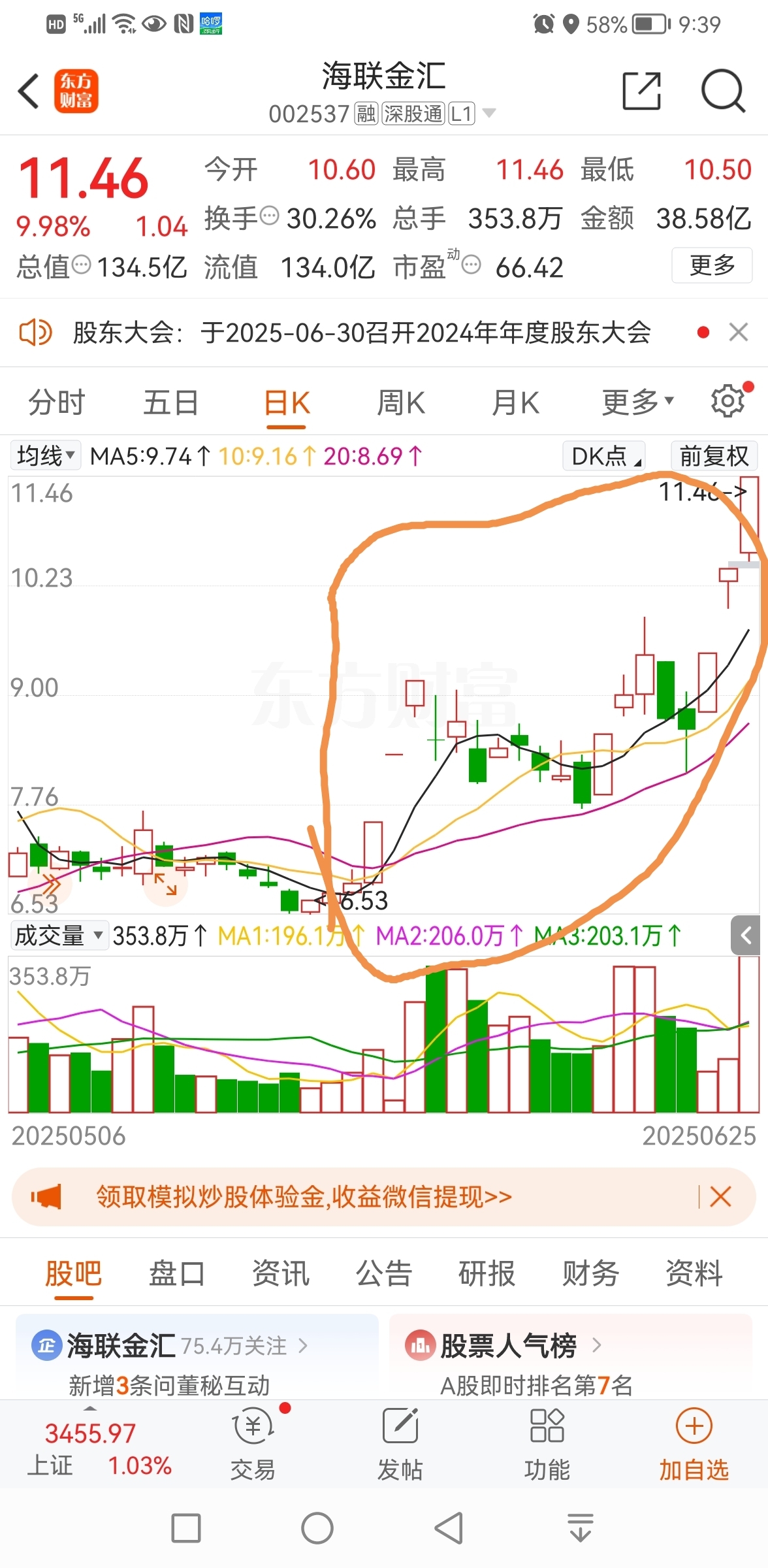768x1568 pixels.
Task: Expand the 更多 chart period dropdown
Action: [637, 402]
